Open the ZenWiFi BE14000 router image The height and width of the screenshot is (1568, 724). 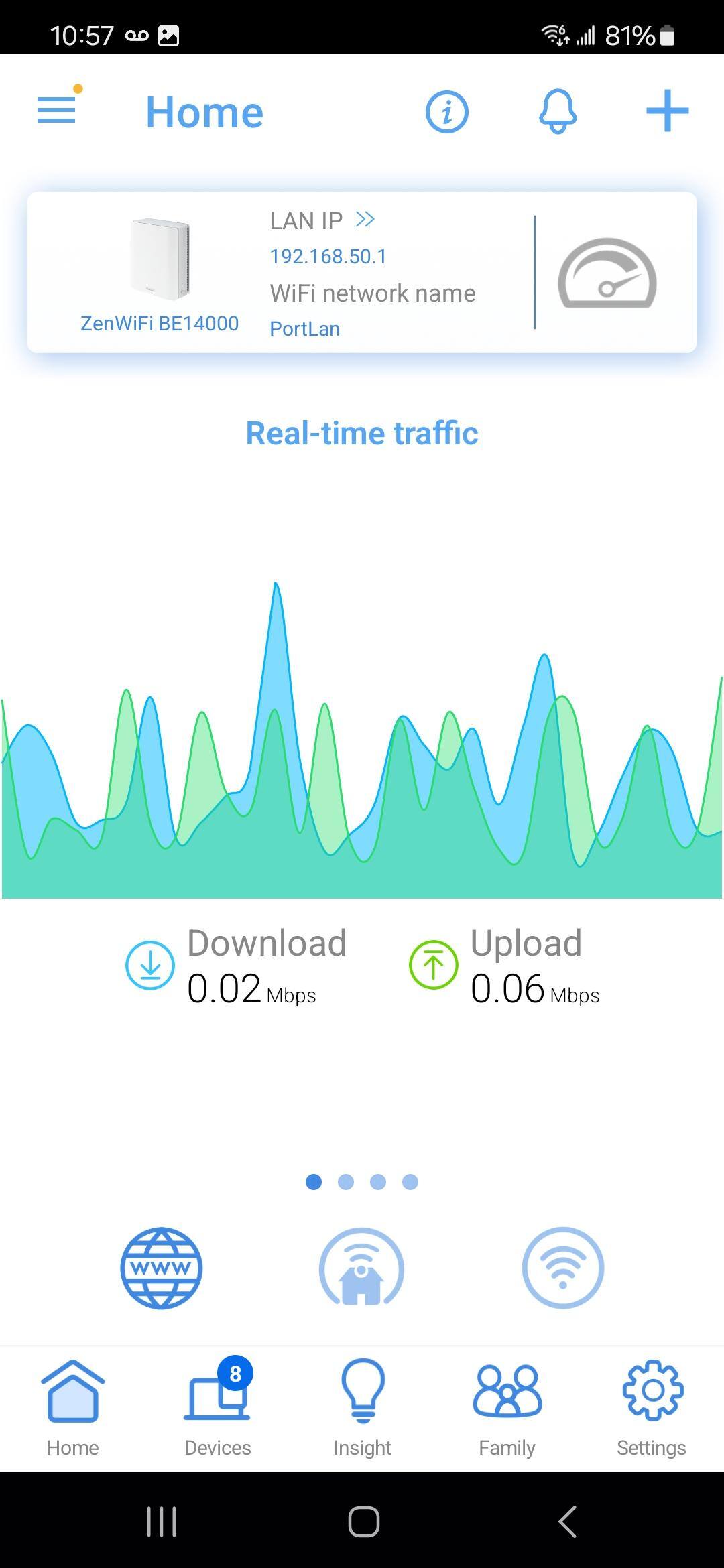160,259
